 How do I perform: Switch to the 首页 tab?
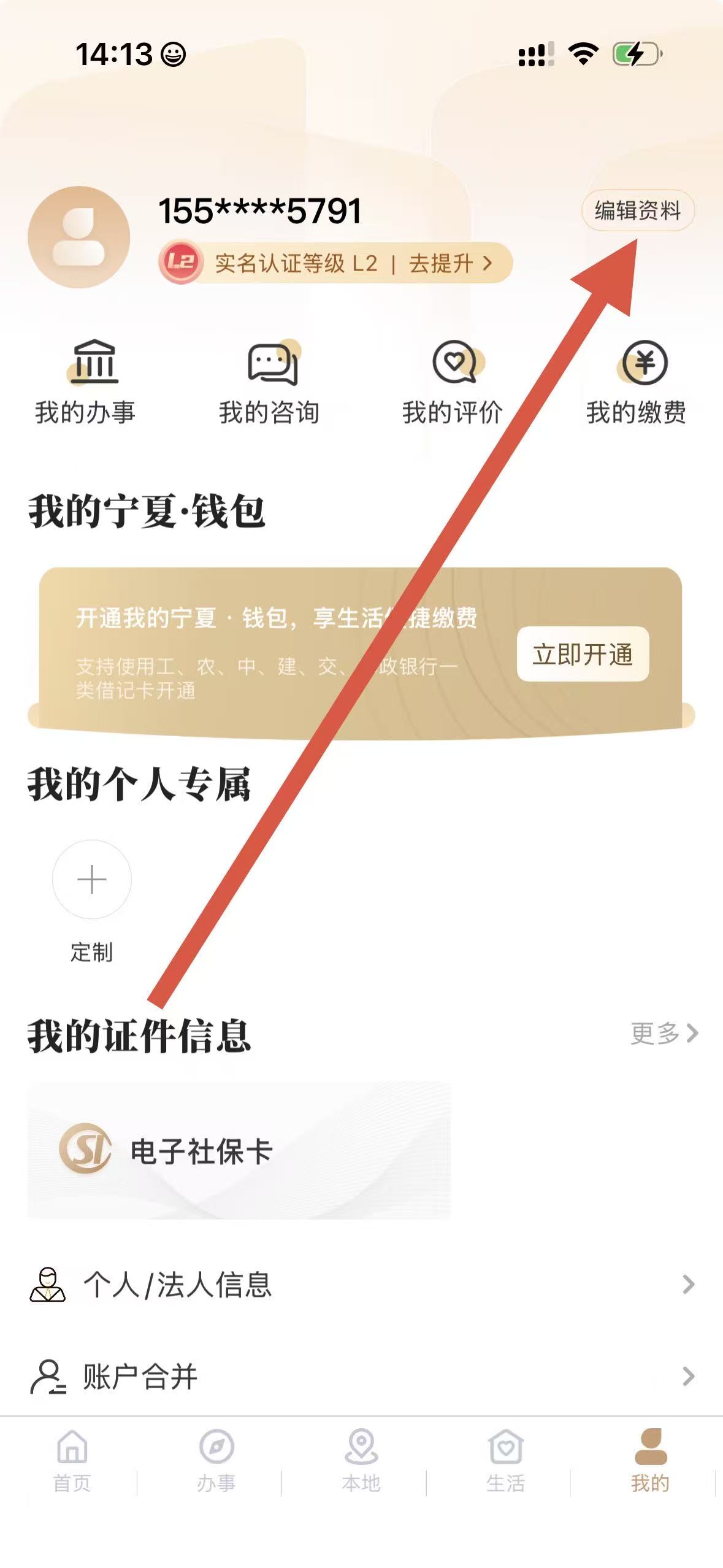pos(72,1461)
